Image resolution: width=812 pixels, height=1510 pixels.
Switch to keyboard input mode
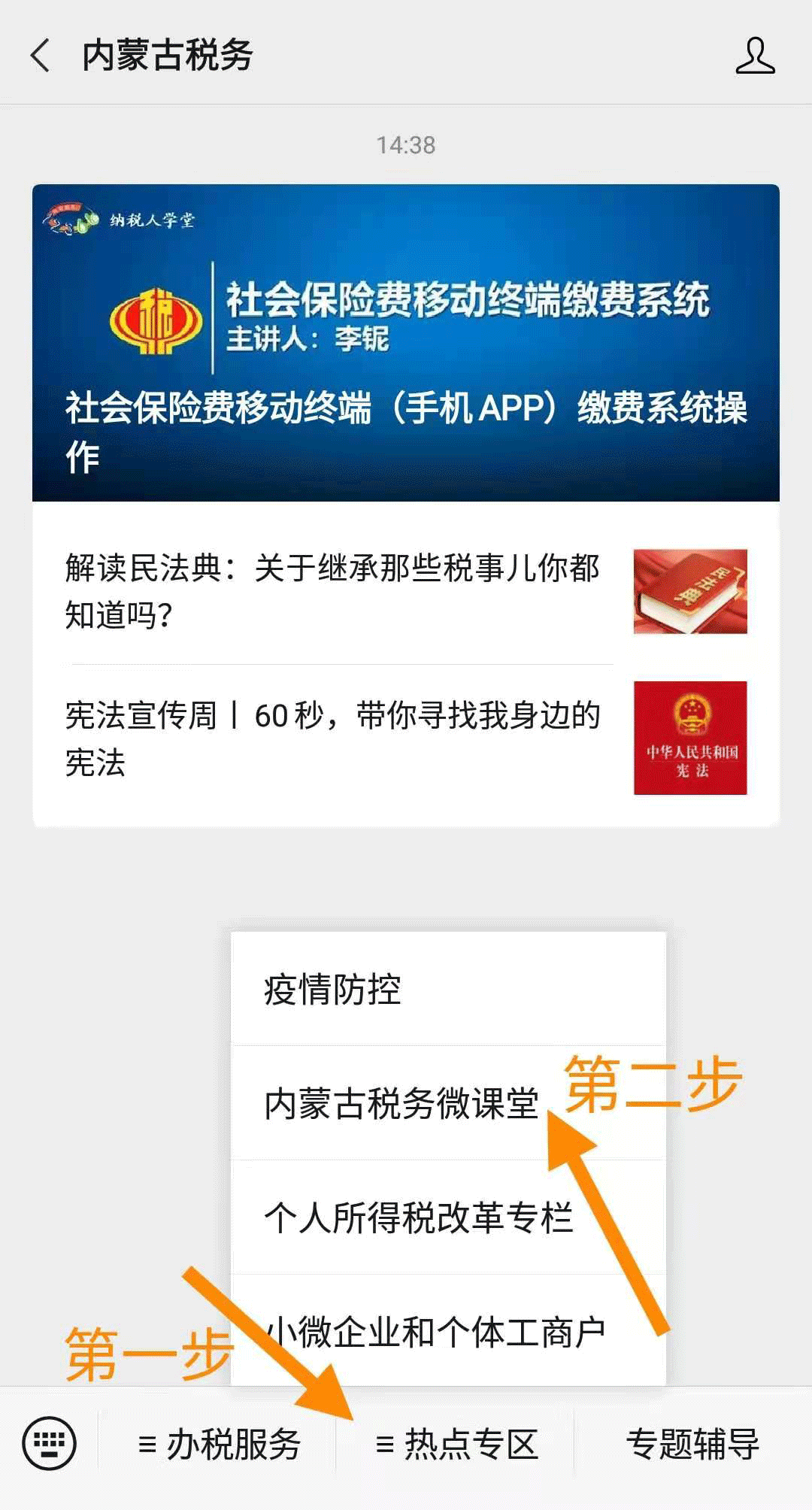tap(50, 1443)
